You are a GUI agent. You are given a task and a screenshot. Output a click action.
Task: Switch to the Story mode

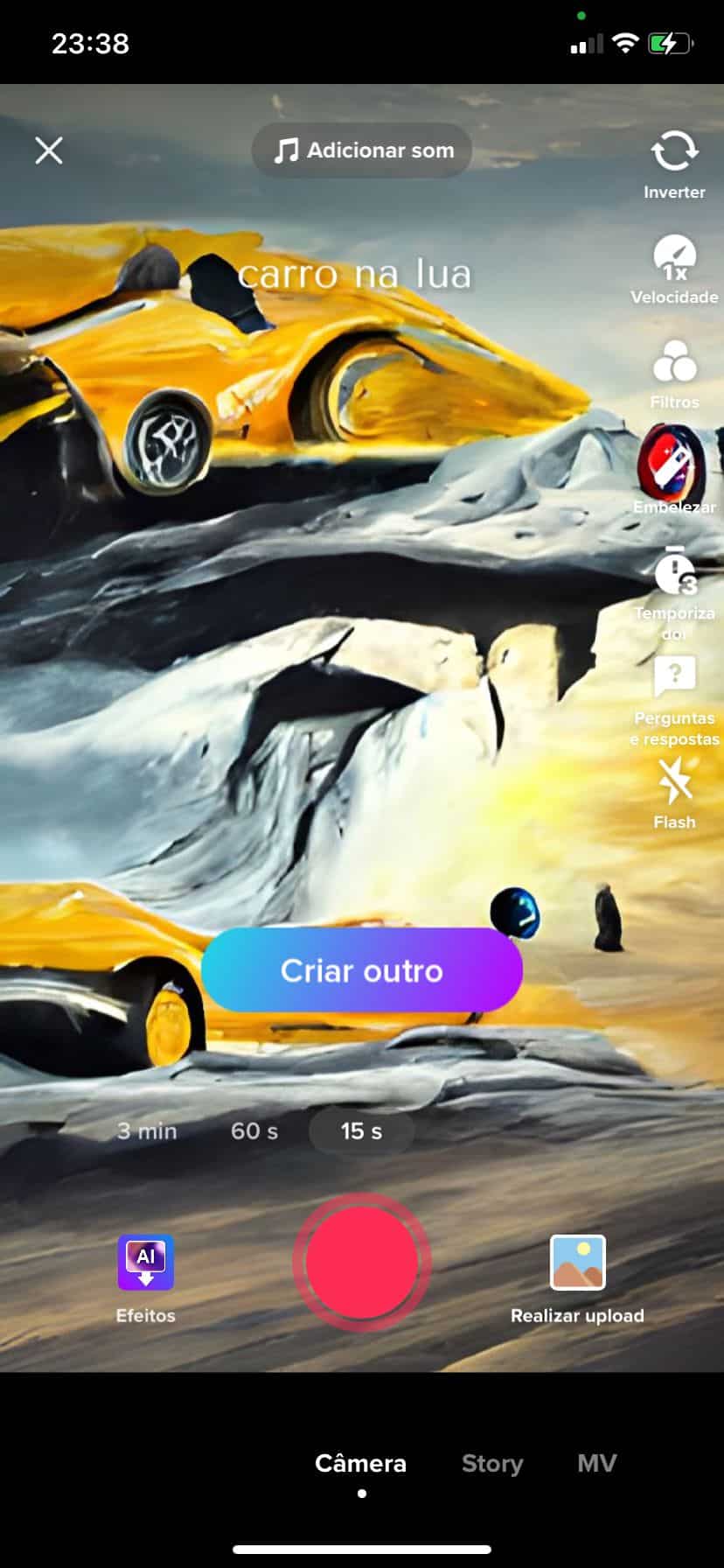[492, 1464]
